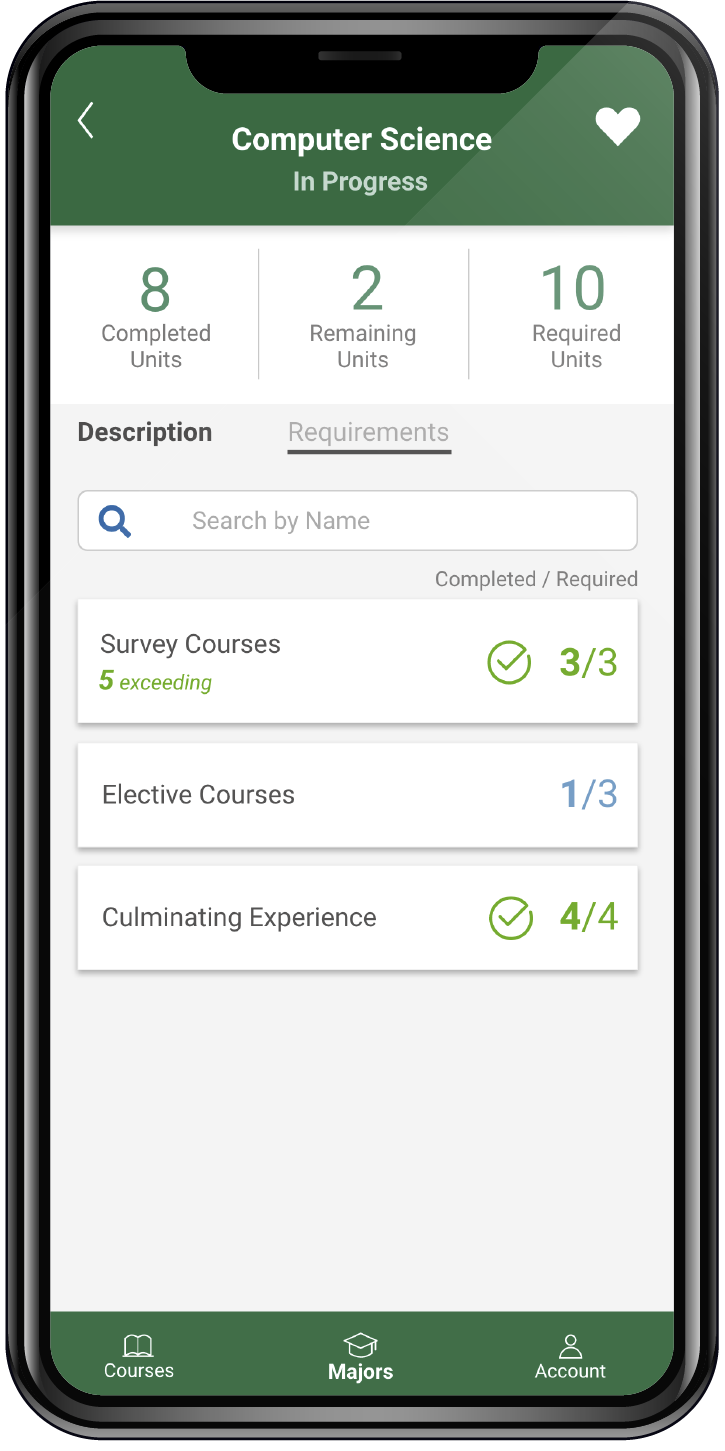Favorite Computer Science with the heart icon

coord(617,127)
